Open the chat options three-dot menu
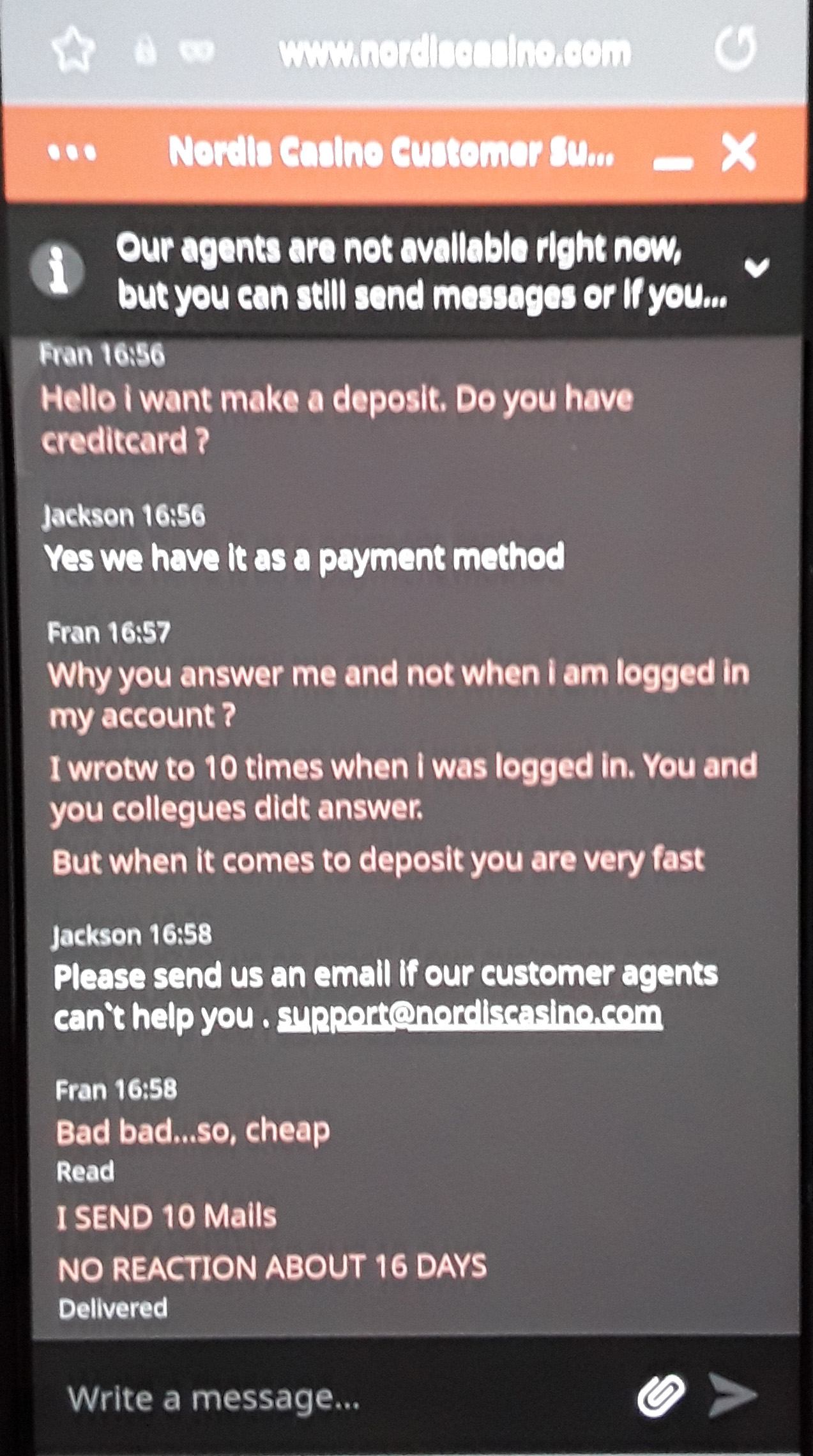Viewport: 813px width, 1456px height. point(72,153)
